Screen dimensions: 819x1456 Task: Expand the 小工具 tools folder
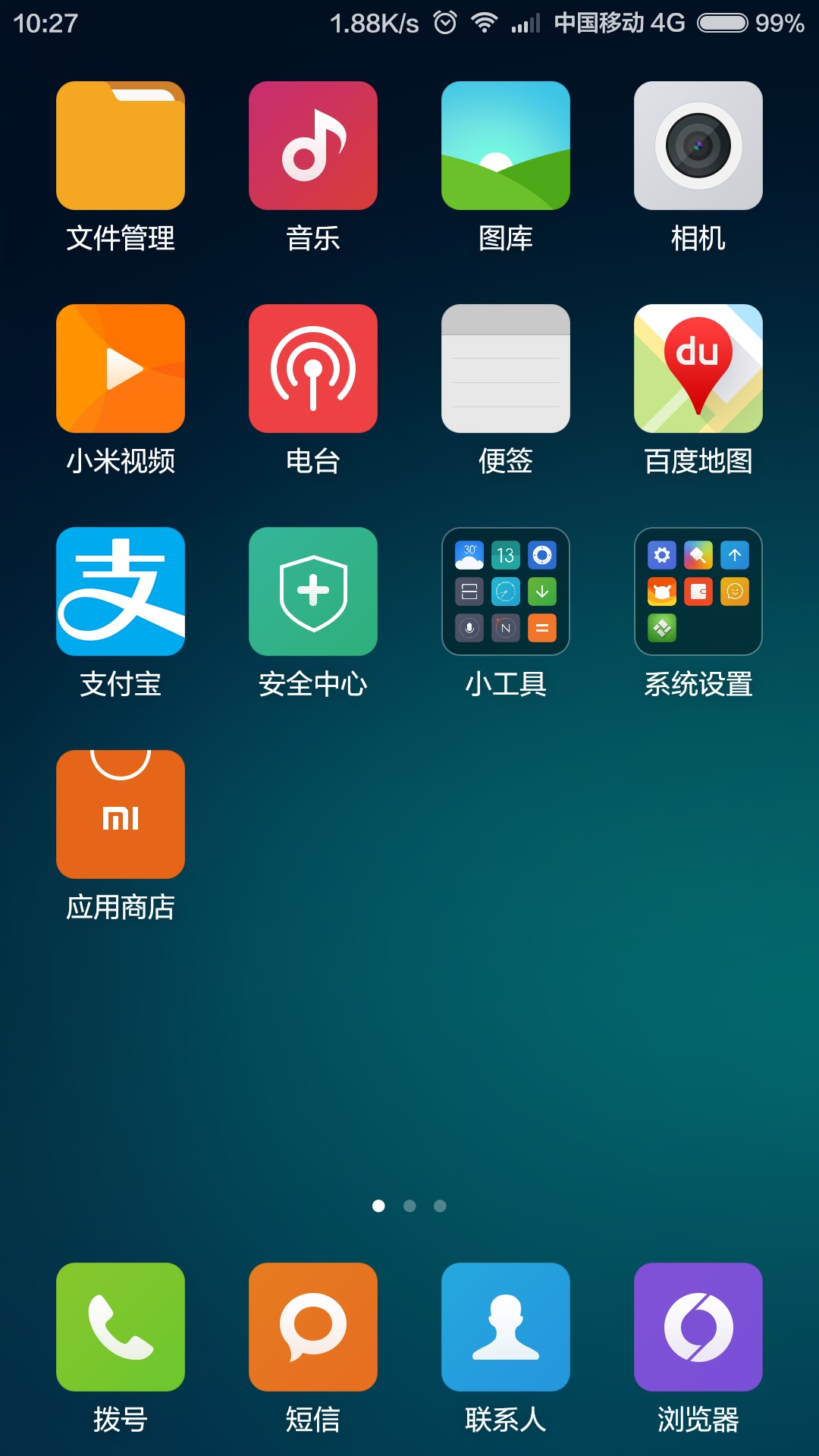(x=506, y=591)
